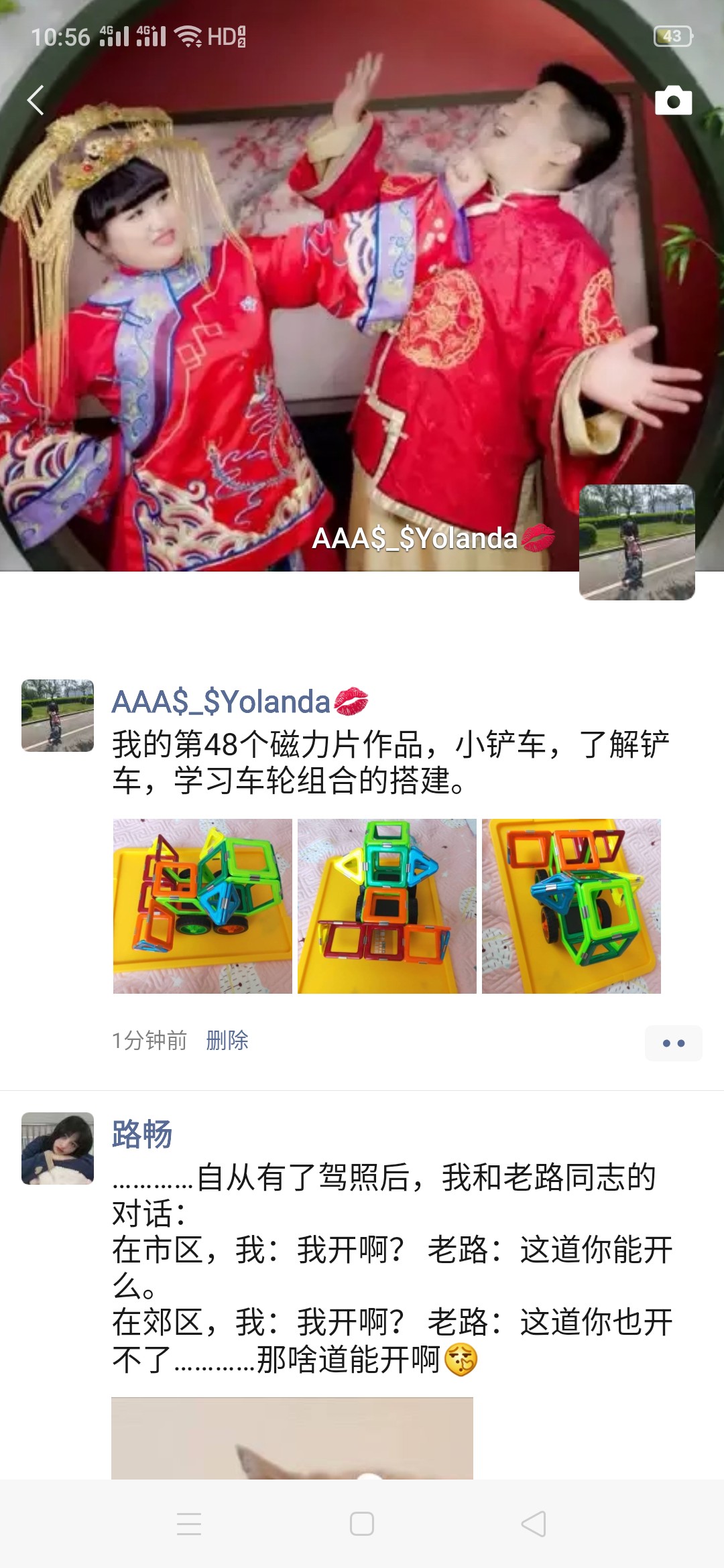
Task: Go to the system home screen
Action: tap(362, 1524)
